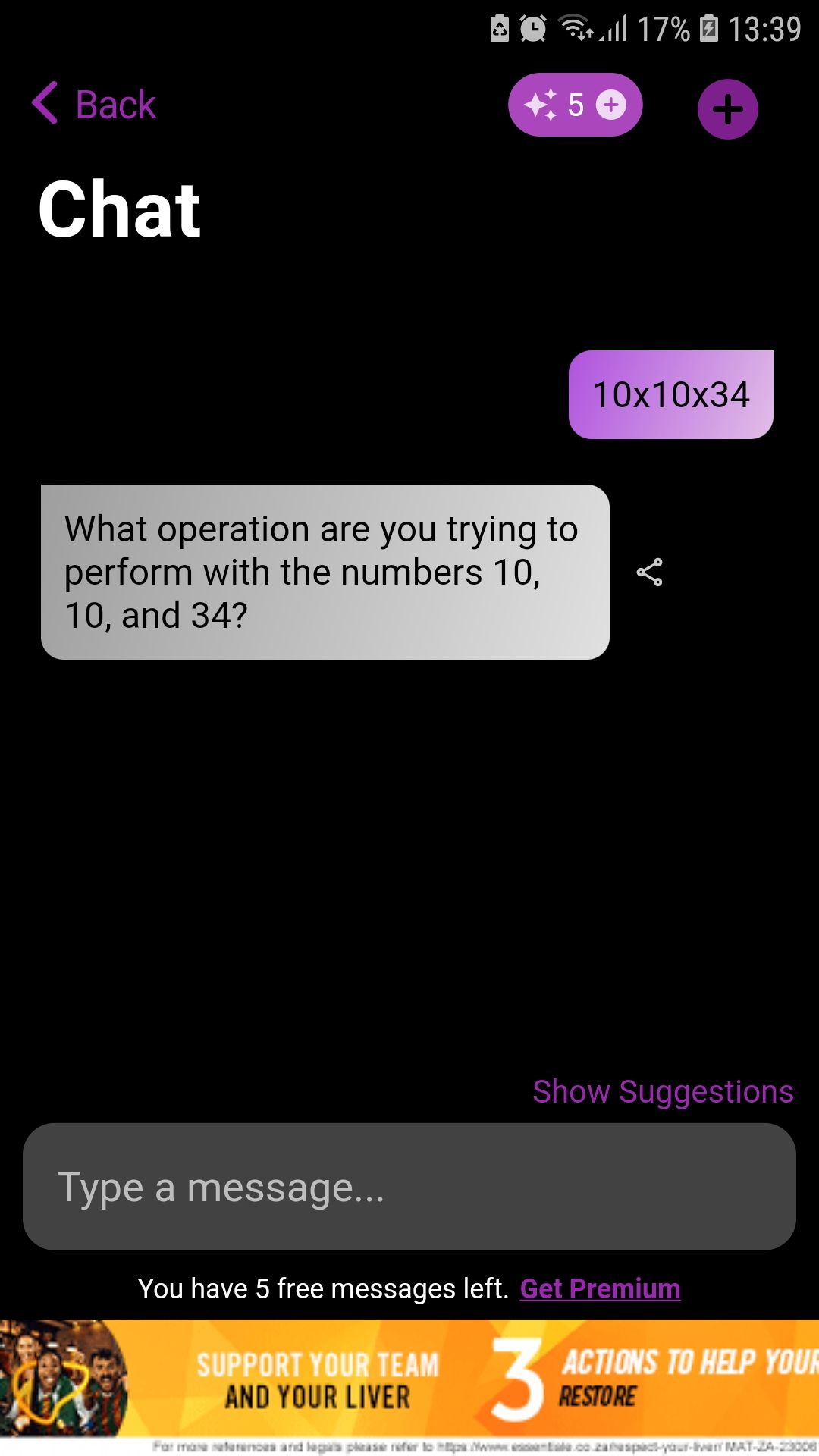Open the credits badge showing 5
This screenshot has width=819, height=1456.
click(x=575, y=105)
